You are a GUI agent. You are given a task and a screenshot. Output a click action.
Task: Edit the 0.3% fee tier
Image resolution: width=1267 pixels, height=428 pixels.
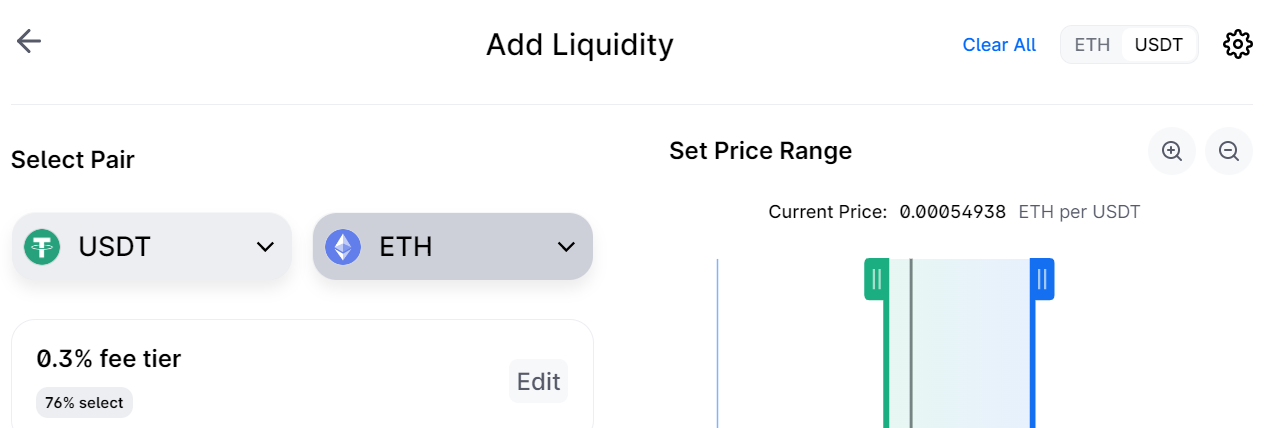538,381
